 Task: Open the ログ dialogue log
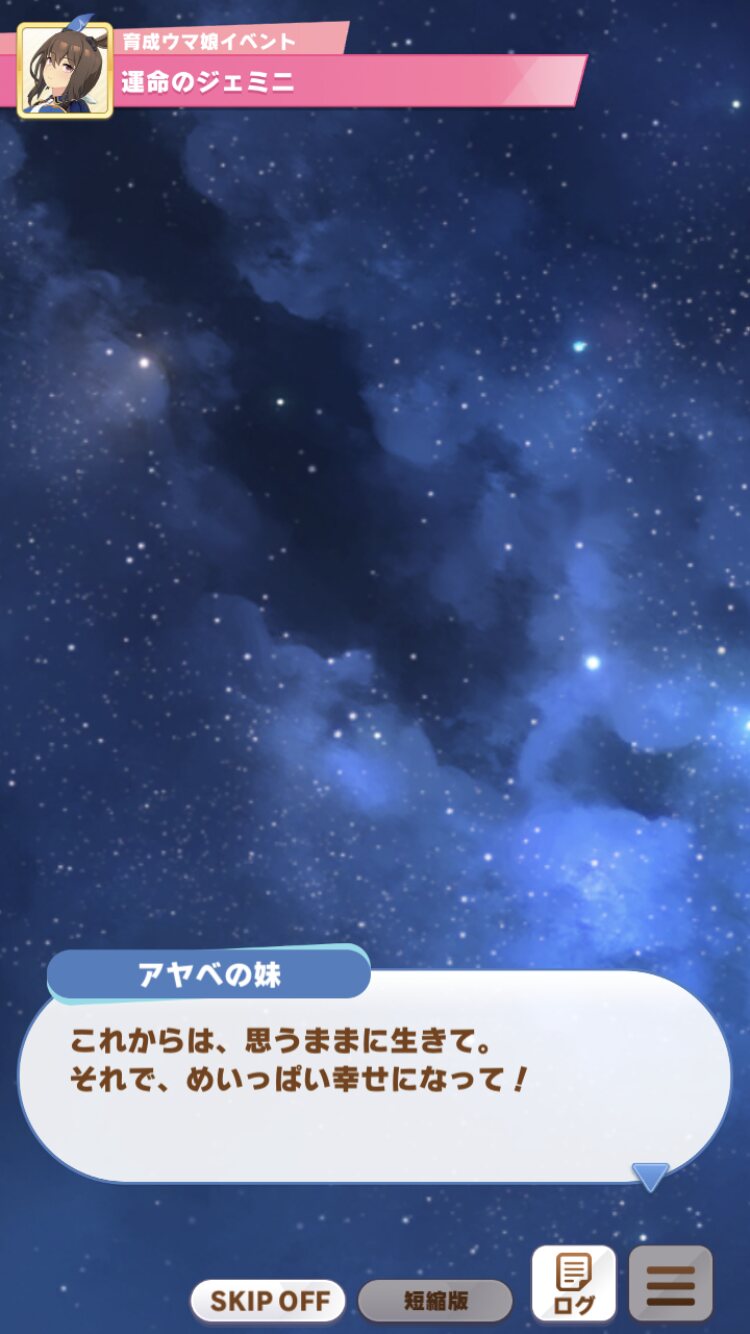pyautogui.click(x=573, y=1283)
